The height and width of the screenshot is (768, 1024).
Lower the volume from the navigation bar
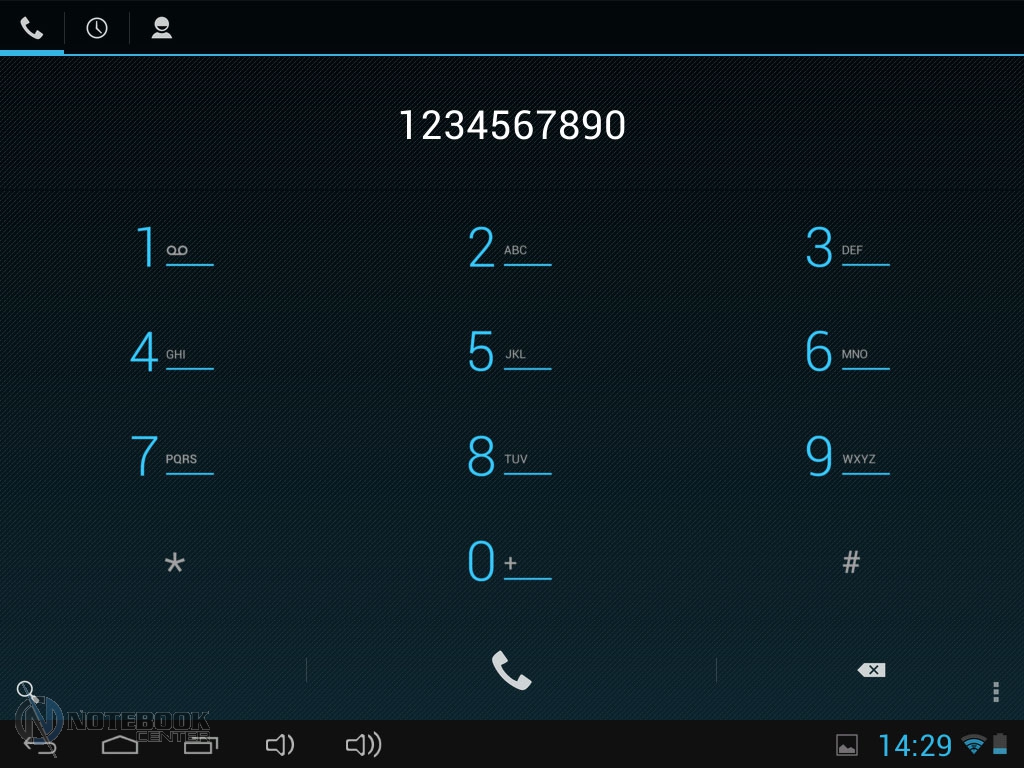[x=280, y=744]
